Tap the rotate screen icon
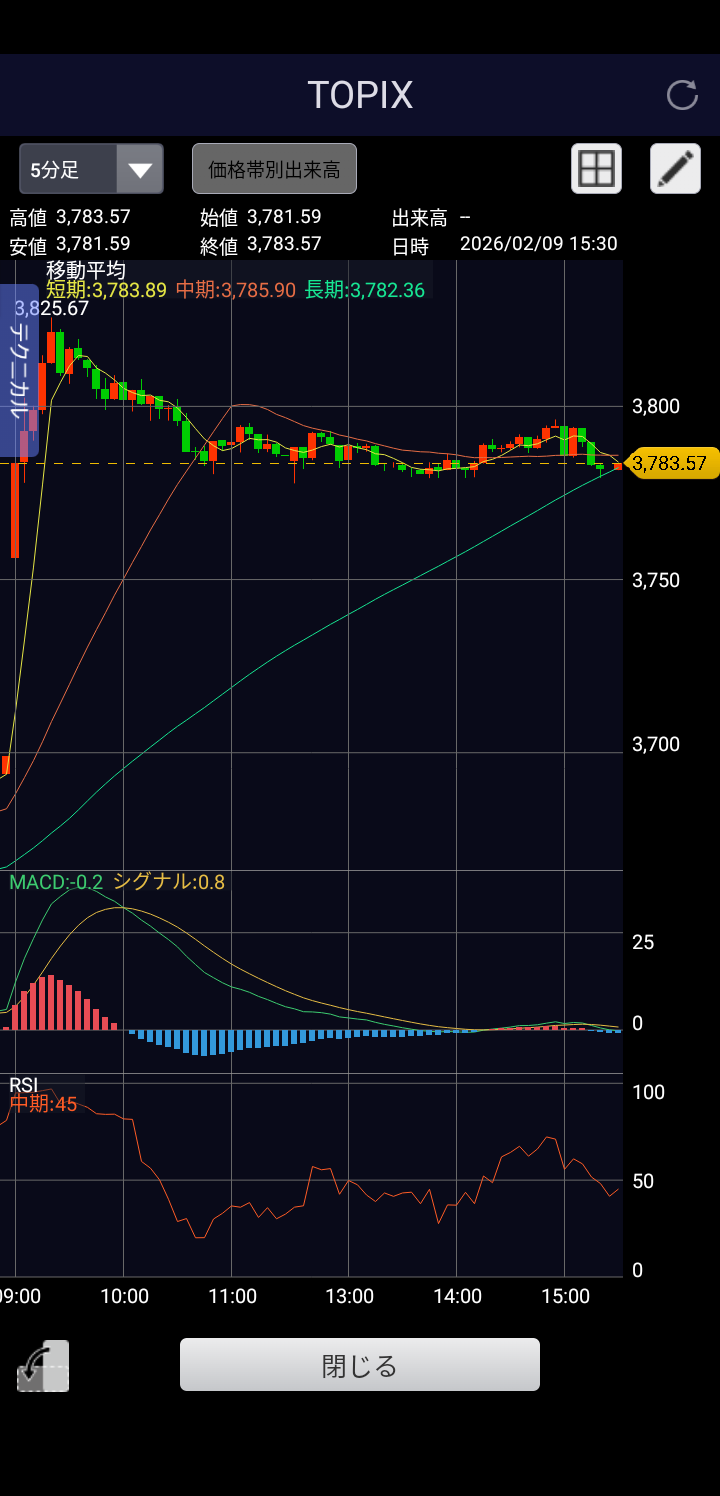The height and width of the screenshot is (1496, 720). [43, 1366]
